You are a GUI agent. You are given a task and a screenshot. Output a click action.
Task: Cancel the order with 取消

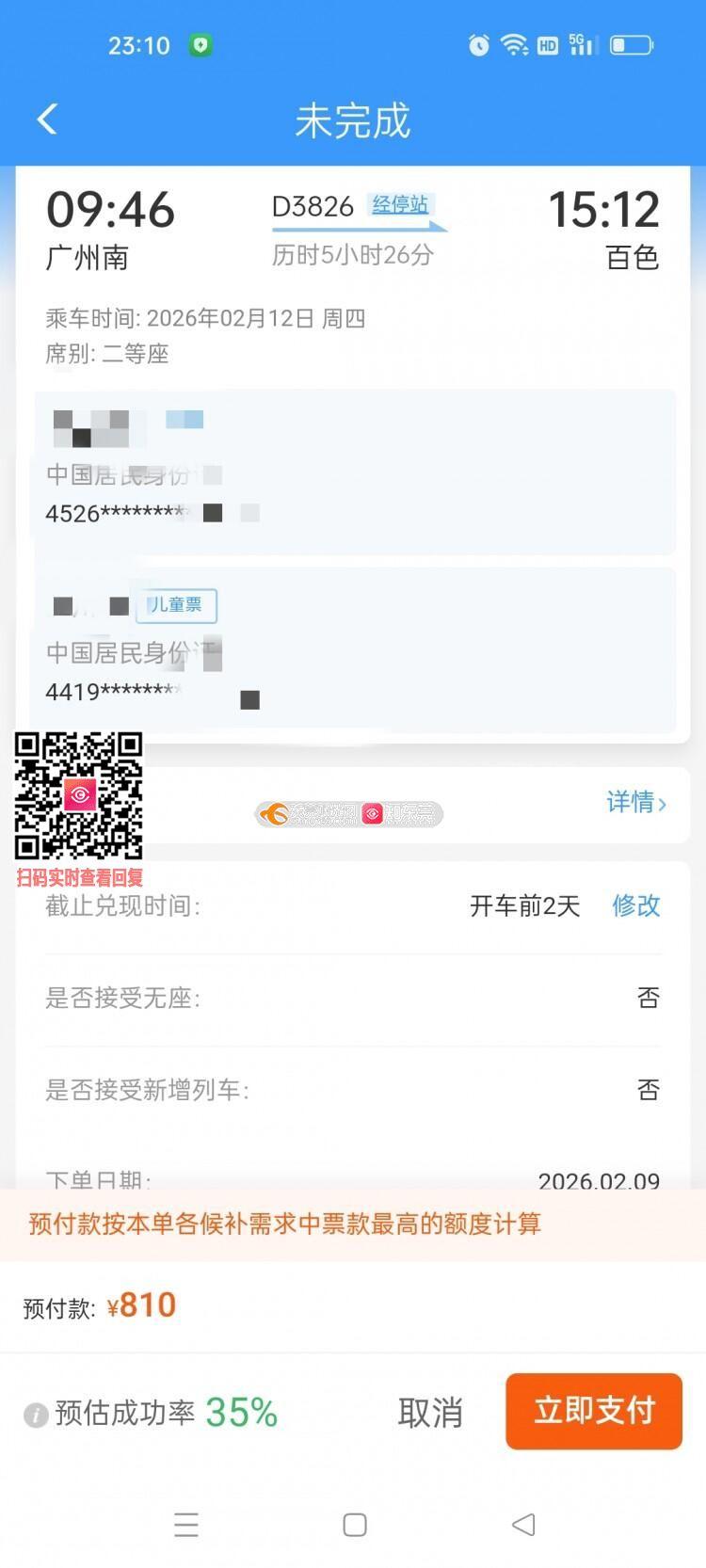(x=430, y=1412)
